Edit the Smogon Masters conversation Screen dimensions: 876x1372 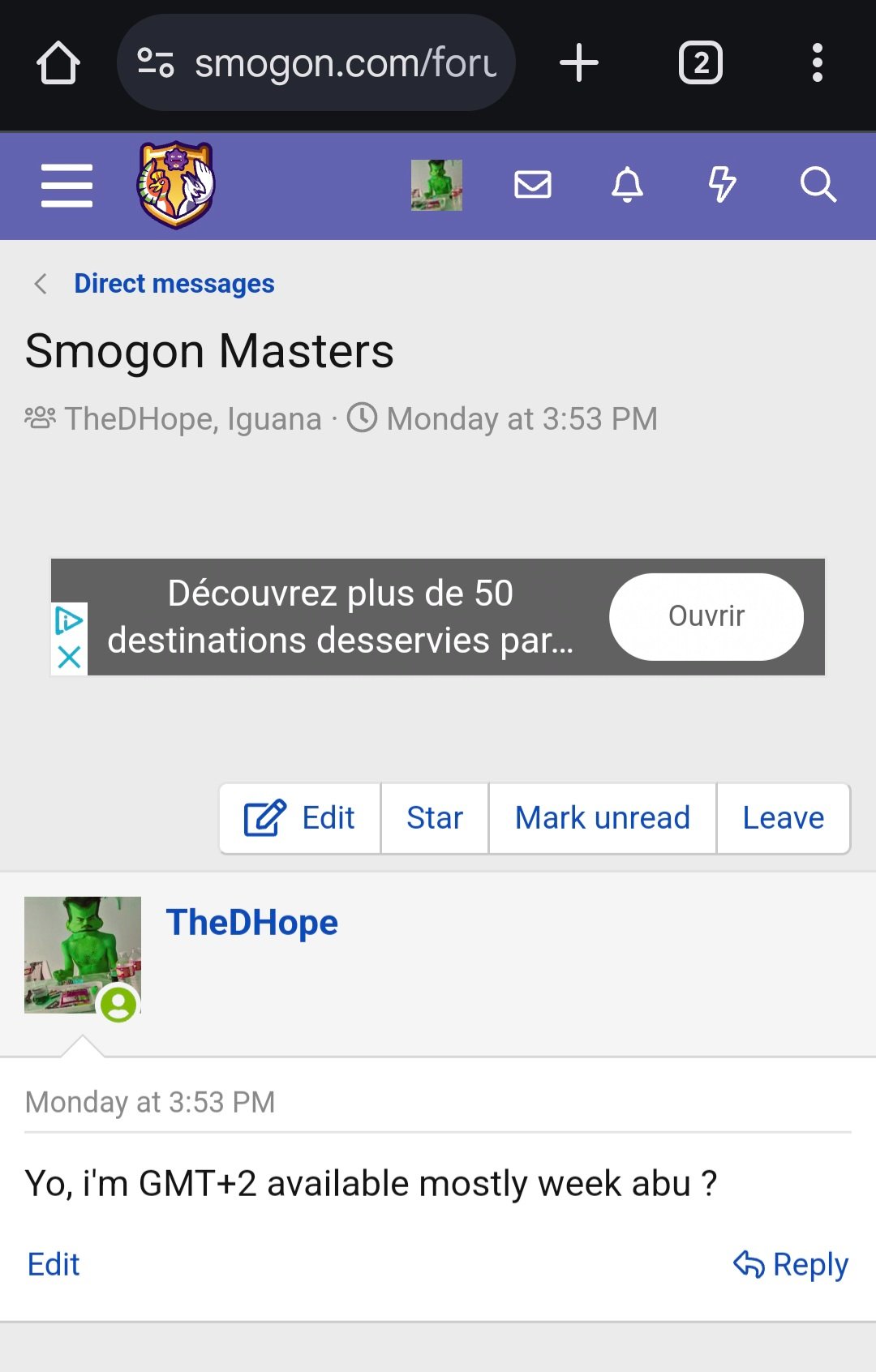[x=300, y=818]
